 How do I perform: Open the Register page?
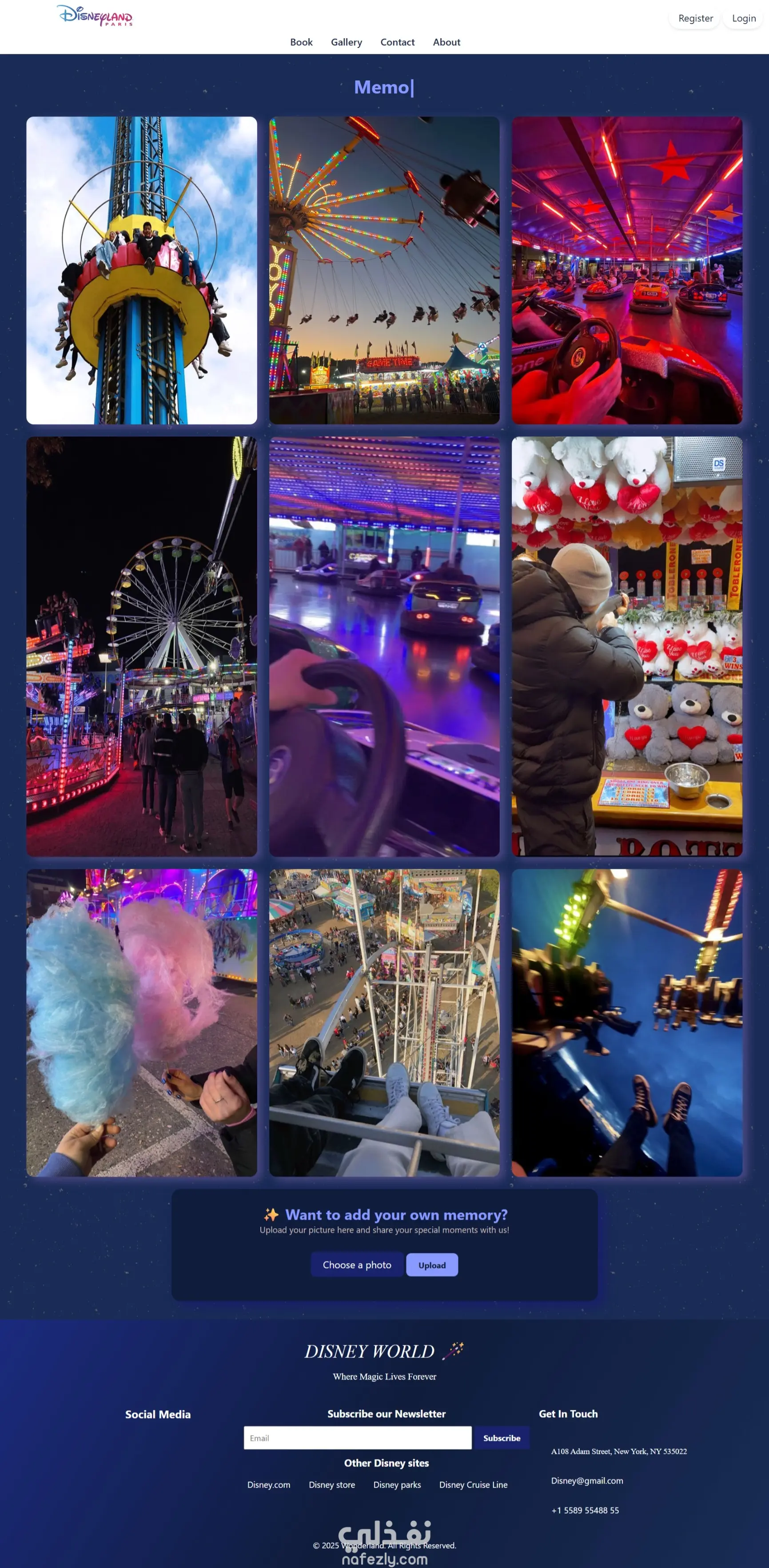695,18
